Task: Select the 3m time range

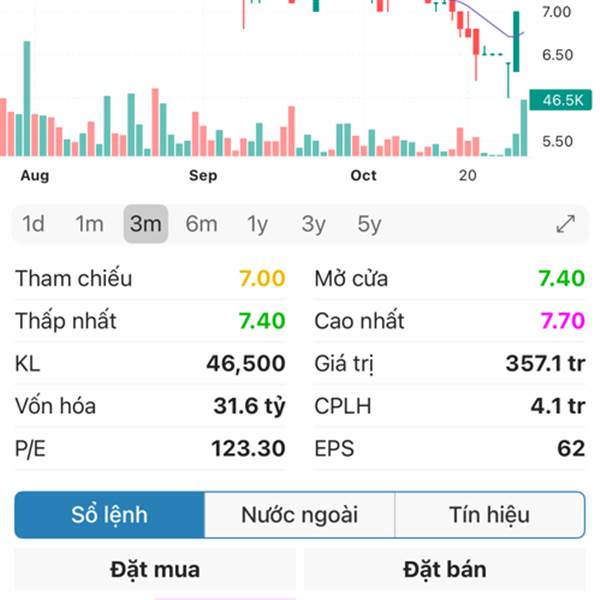Action: [146, 224]
